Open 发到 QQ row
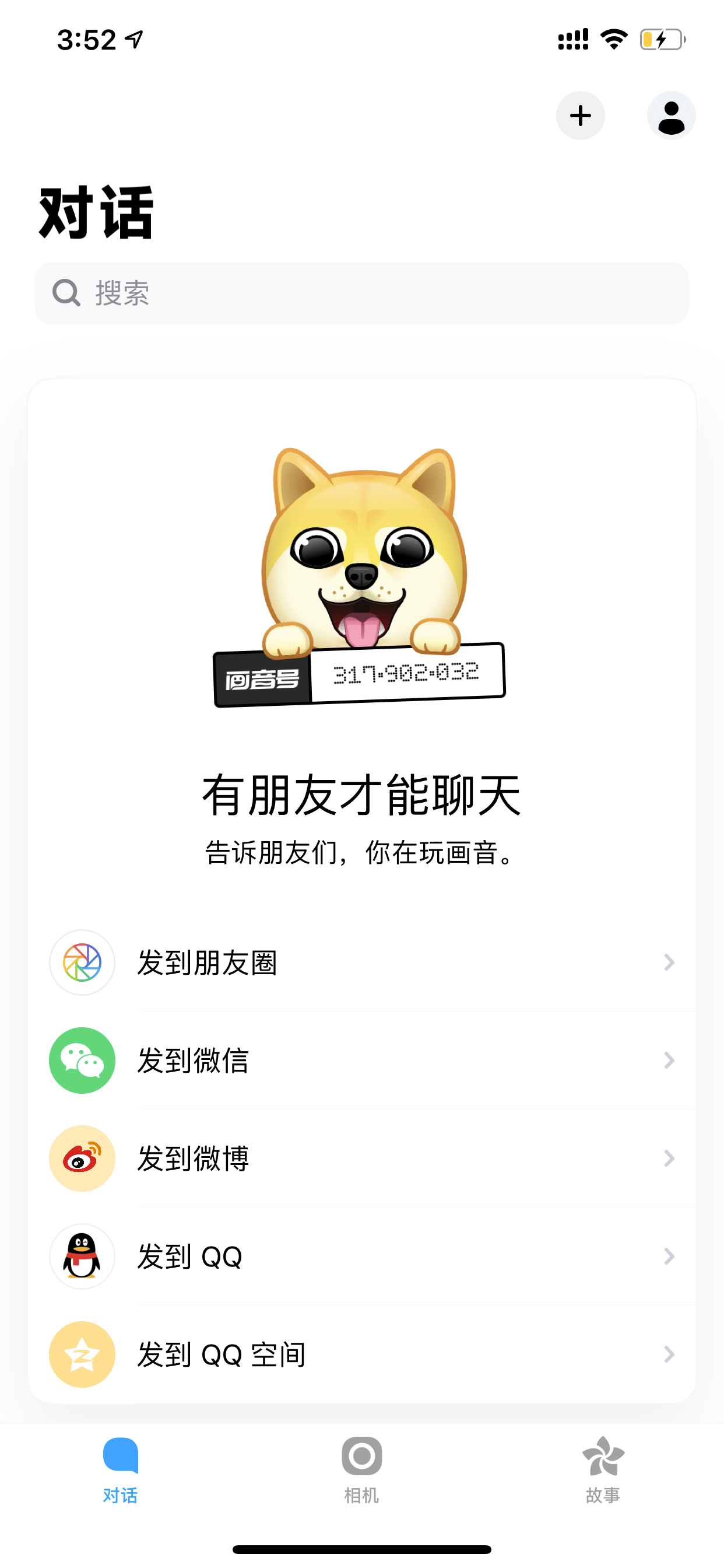 point(362,1256)
